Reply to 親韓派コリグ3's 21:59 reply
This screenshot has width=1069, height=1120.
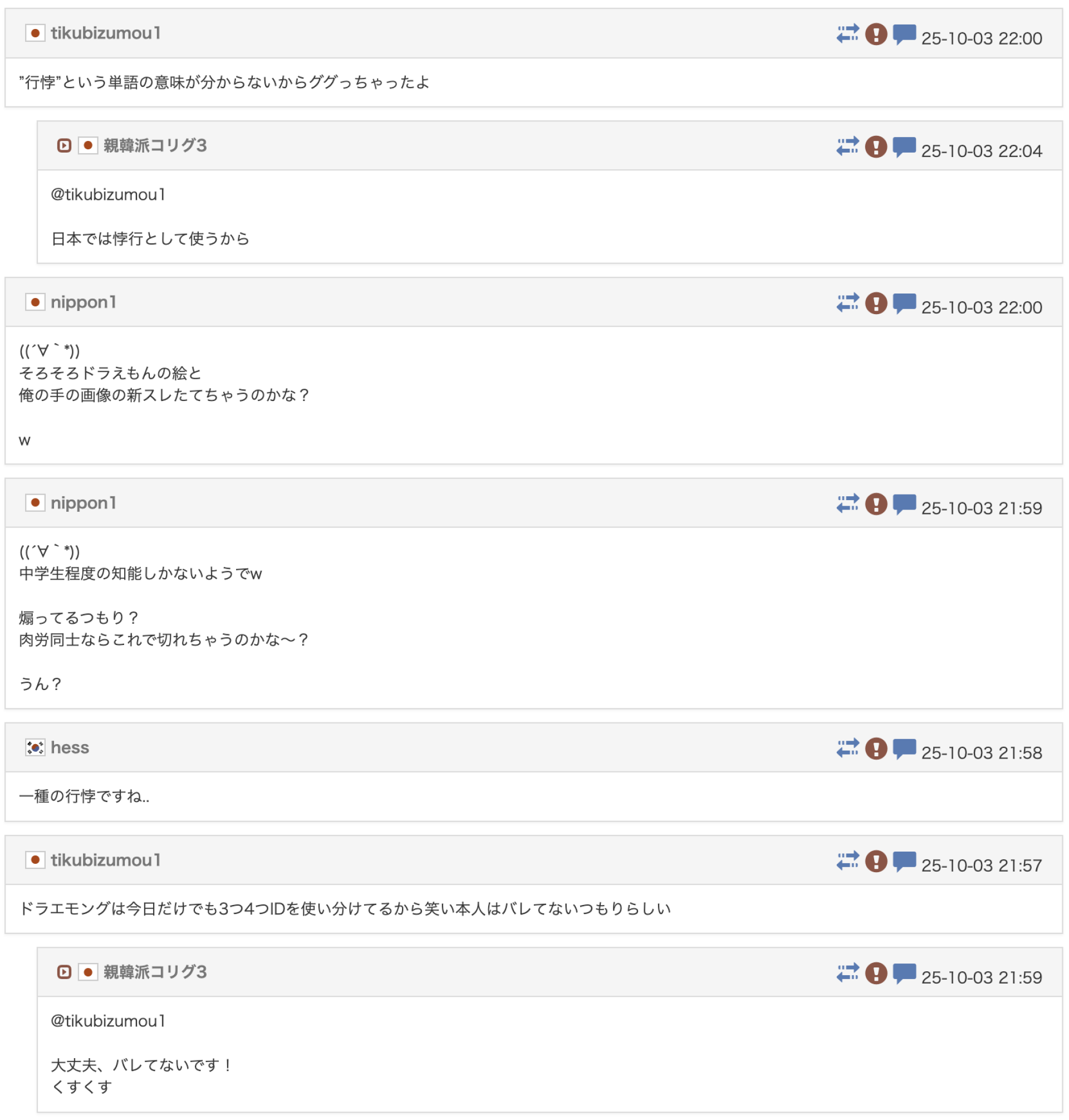coord(903,973)
